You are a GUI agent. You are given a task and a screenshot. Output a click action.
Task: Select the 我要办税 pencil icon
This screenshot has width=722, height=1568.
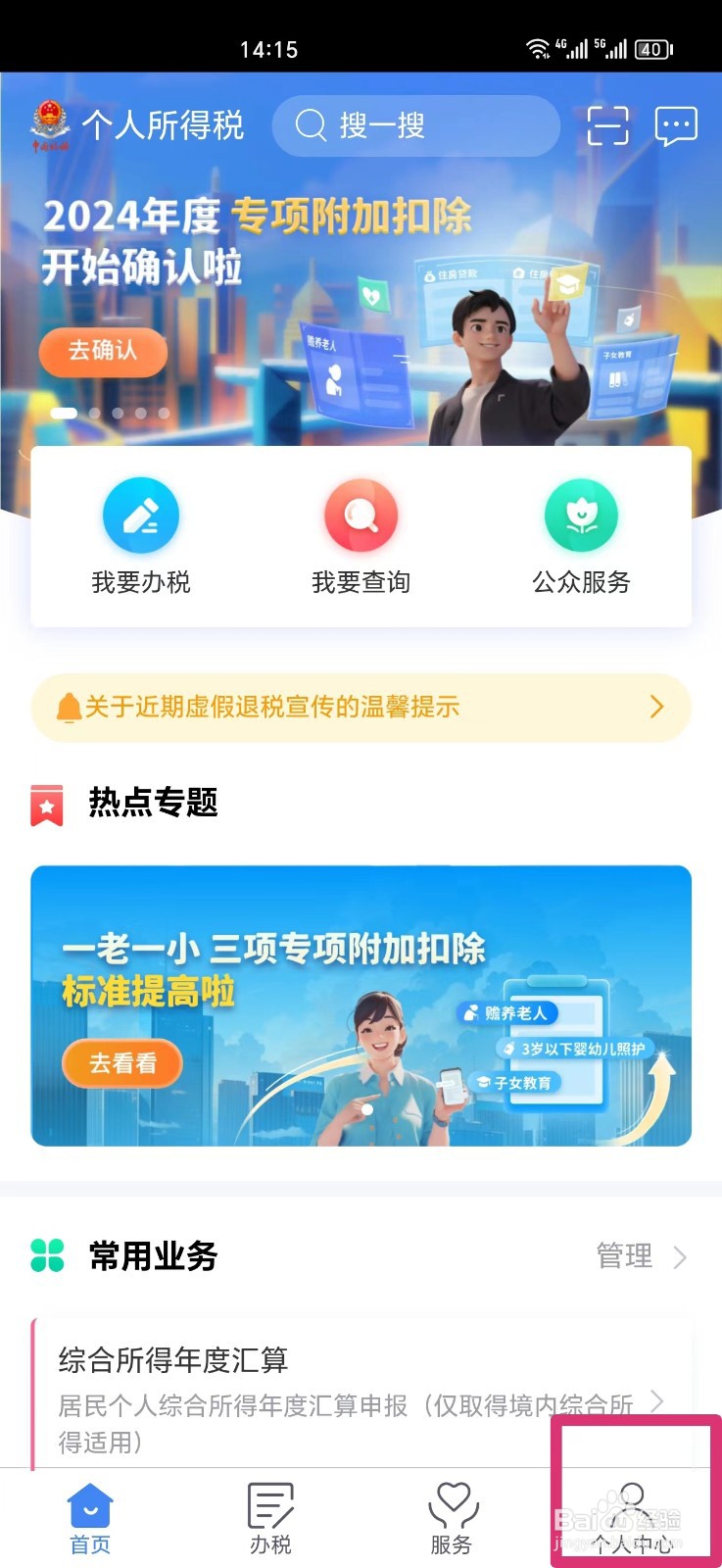pyautogui.click(x=140, y=514)
